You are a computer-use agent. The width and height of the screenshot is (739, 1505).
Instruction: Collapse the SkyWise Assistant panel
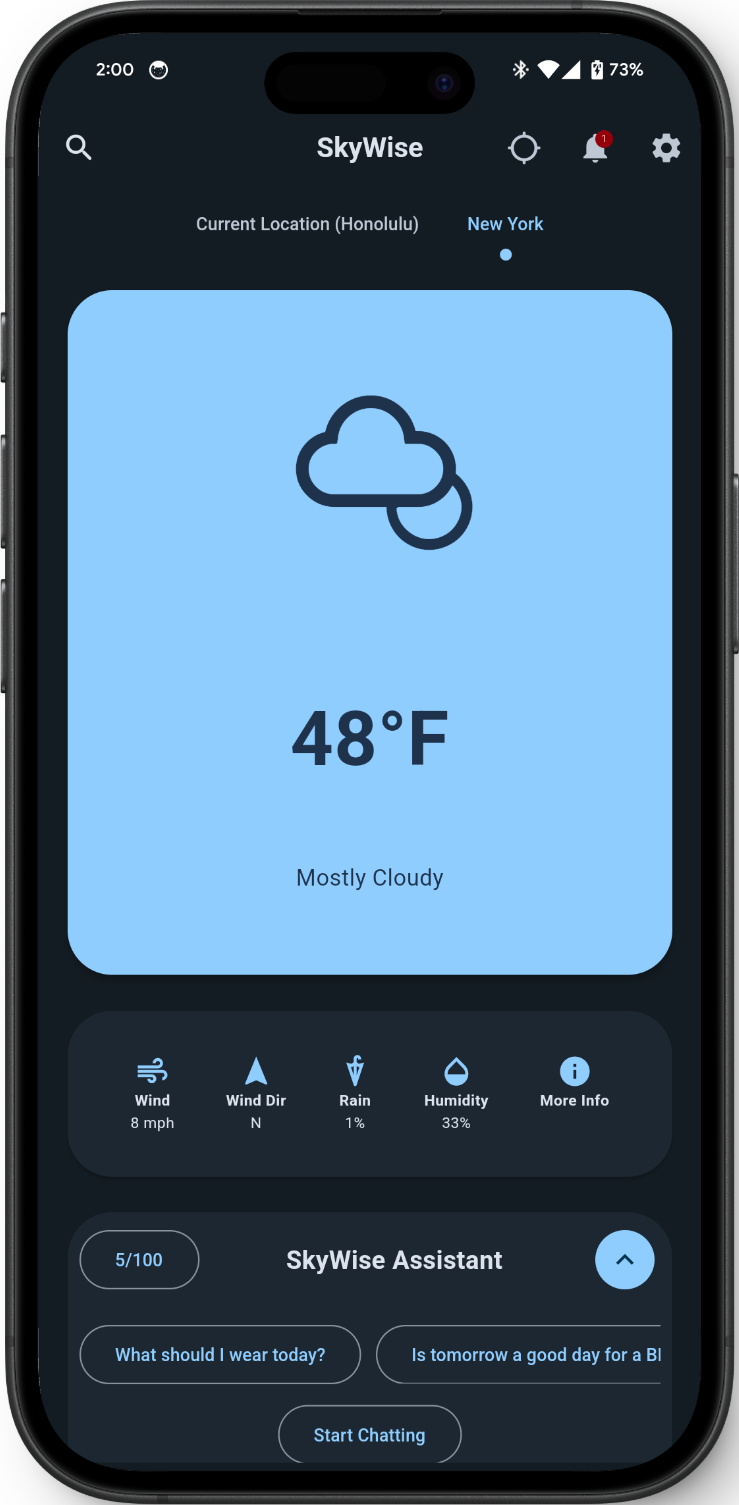click(624, 1260)
